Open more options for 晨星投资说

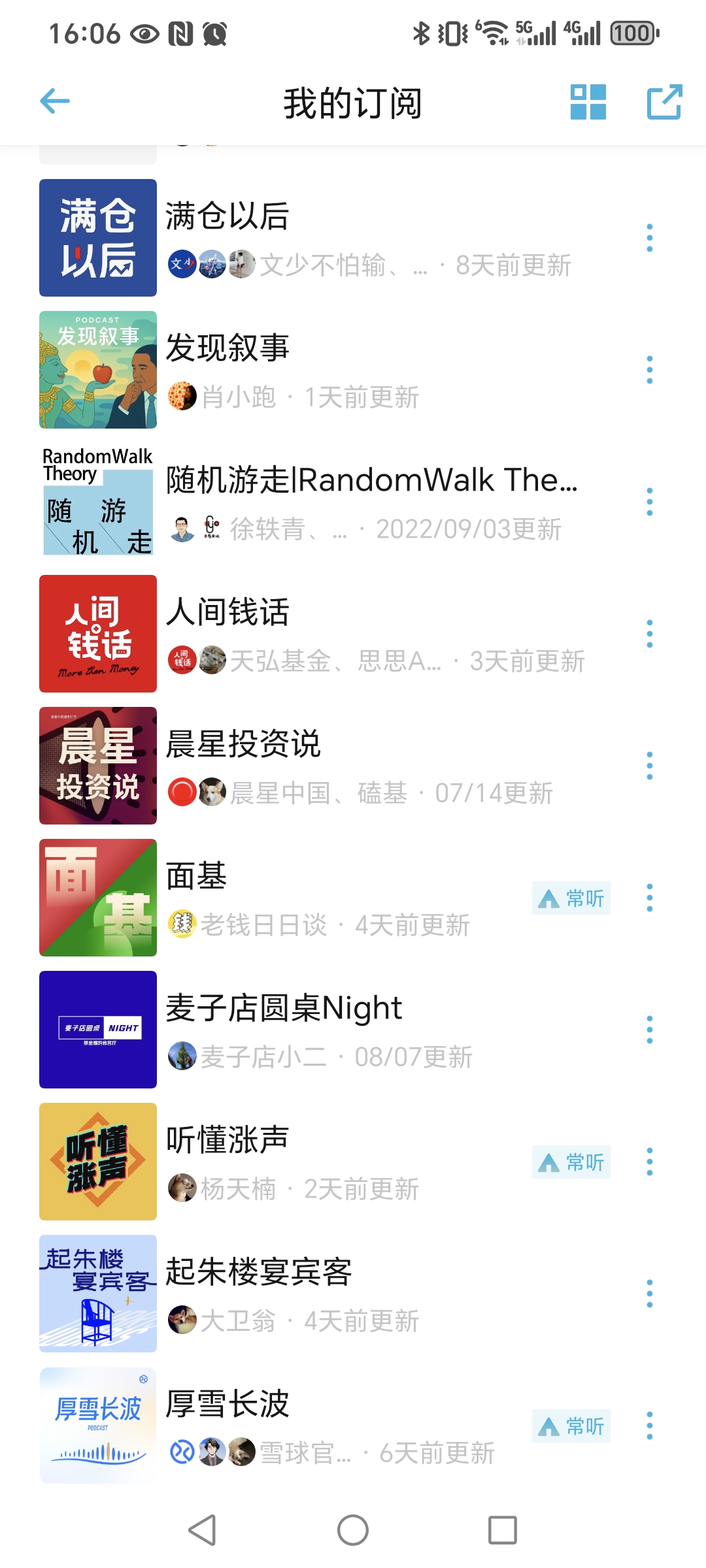(x=649, y=766)
